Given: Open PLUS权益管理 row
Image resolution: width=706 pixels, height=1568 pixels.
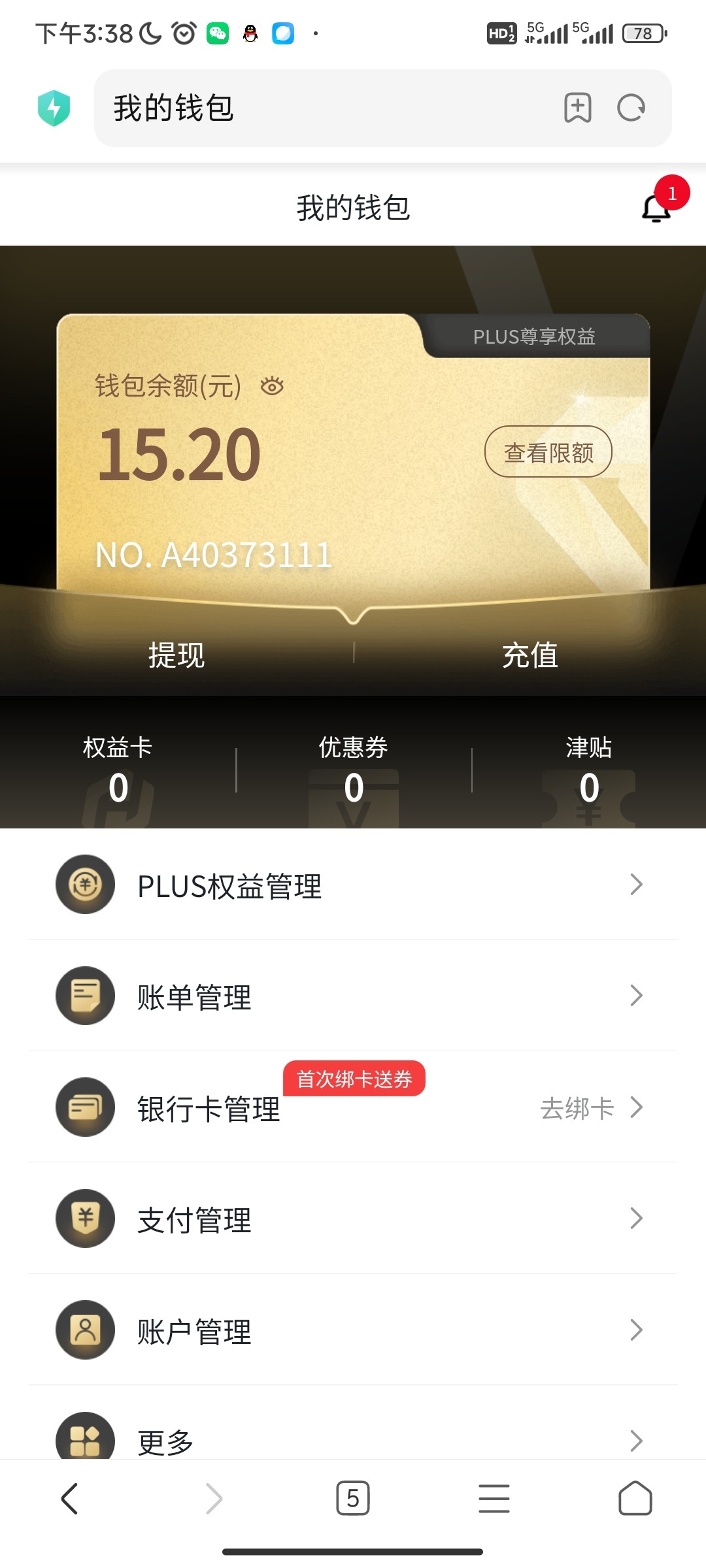Looking at the screenshot, I should tap(353, 885).
